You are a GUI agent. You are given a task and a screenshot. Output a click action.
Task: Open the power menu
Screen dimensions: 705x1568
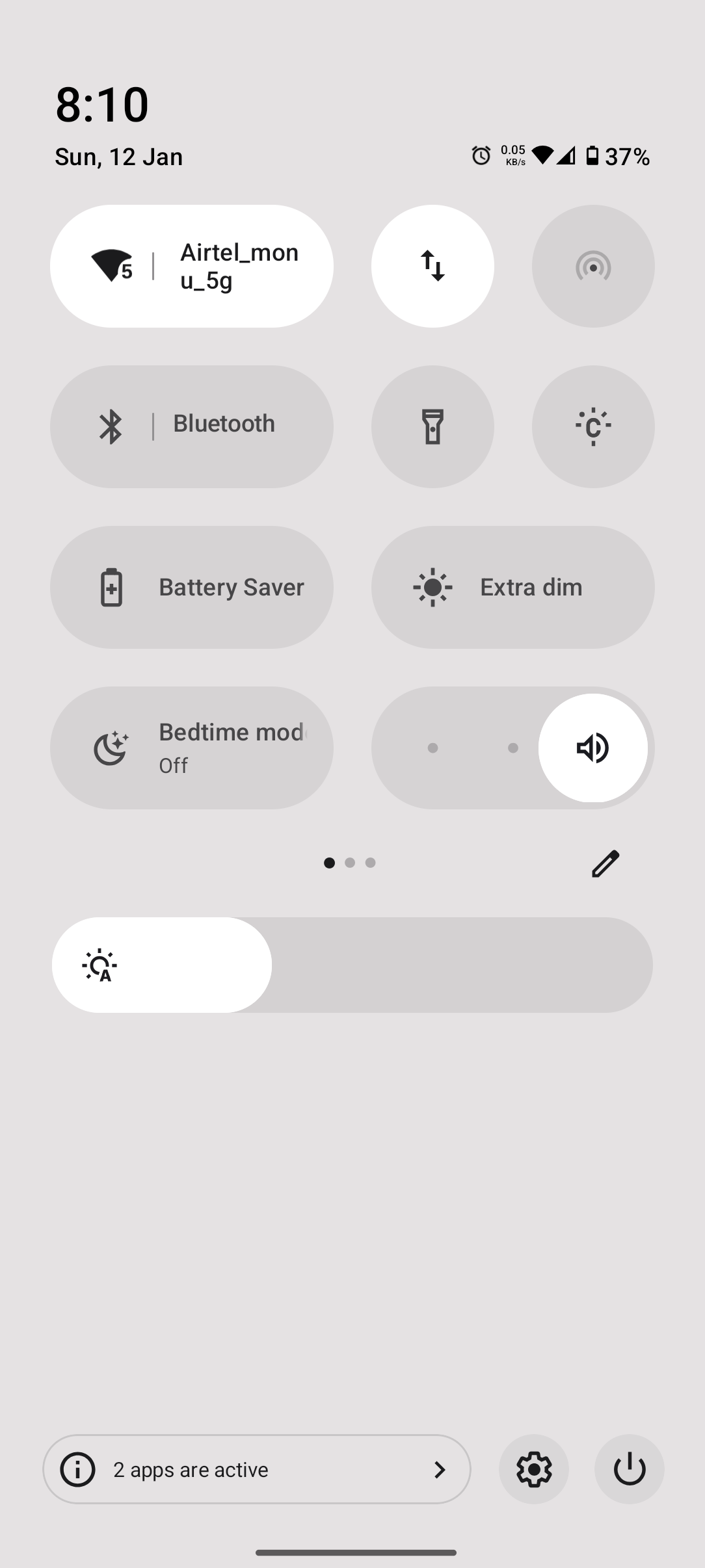pos(629,1469)
